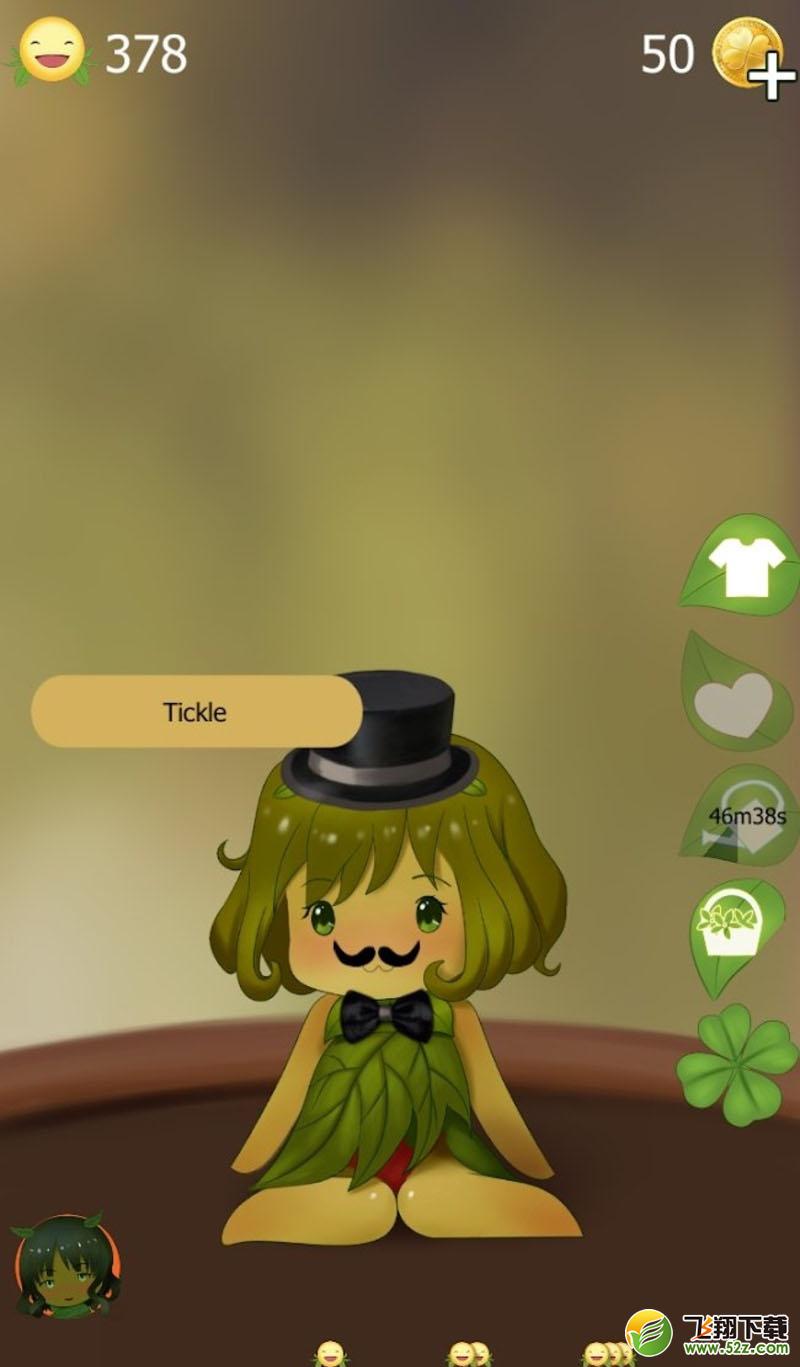Tap the Tickle button
The width and height of the screenshot is (800, 1367).
(196, 711)
